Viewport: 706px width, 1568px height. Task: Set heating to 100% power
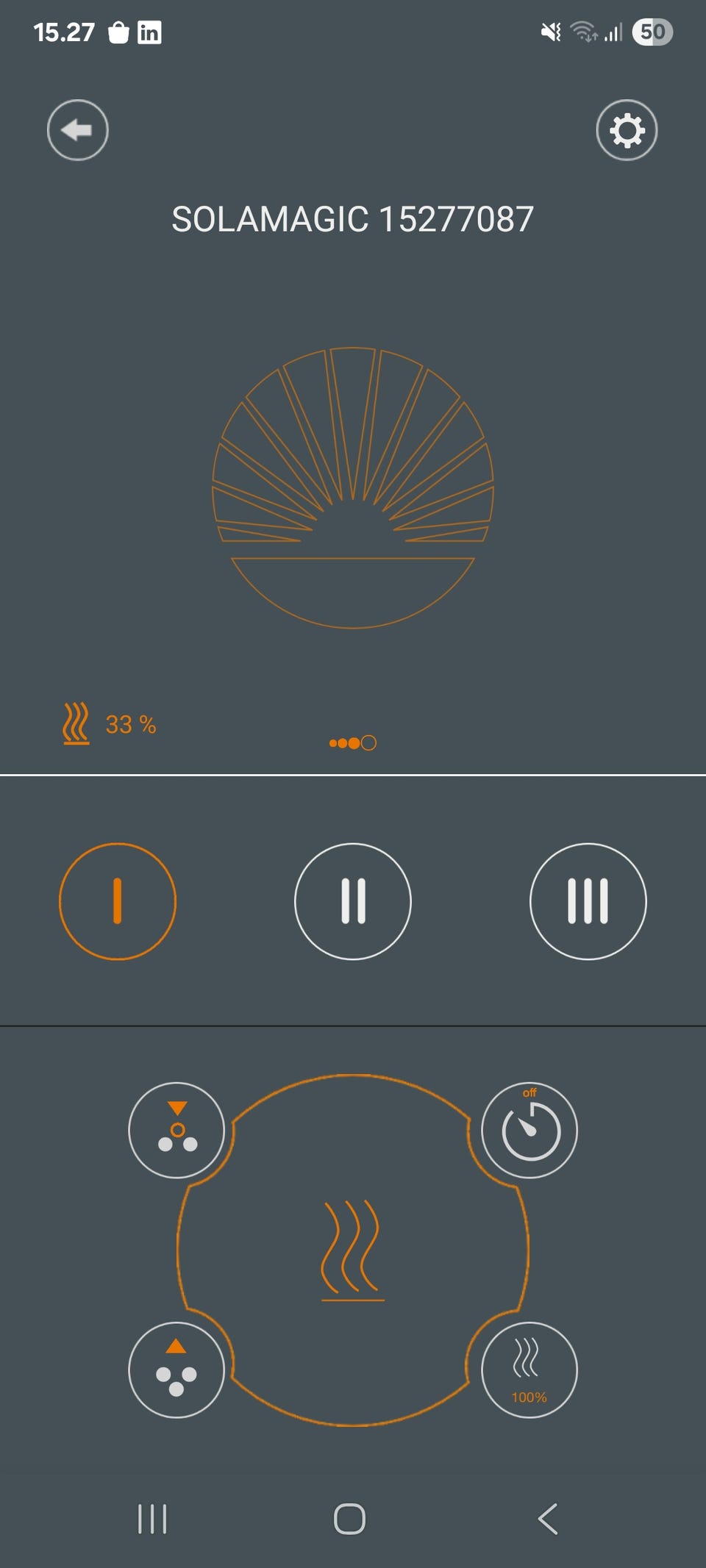point(529,1370)
